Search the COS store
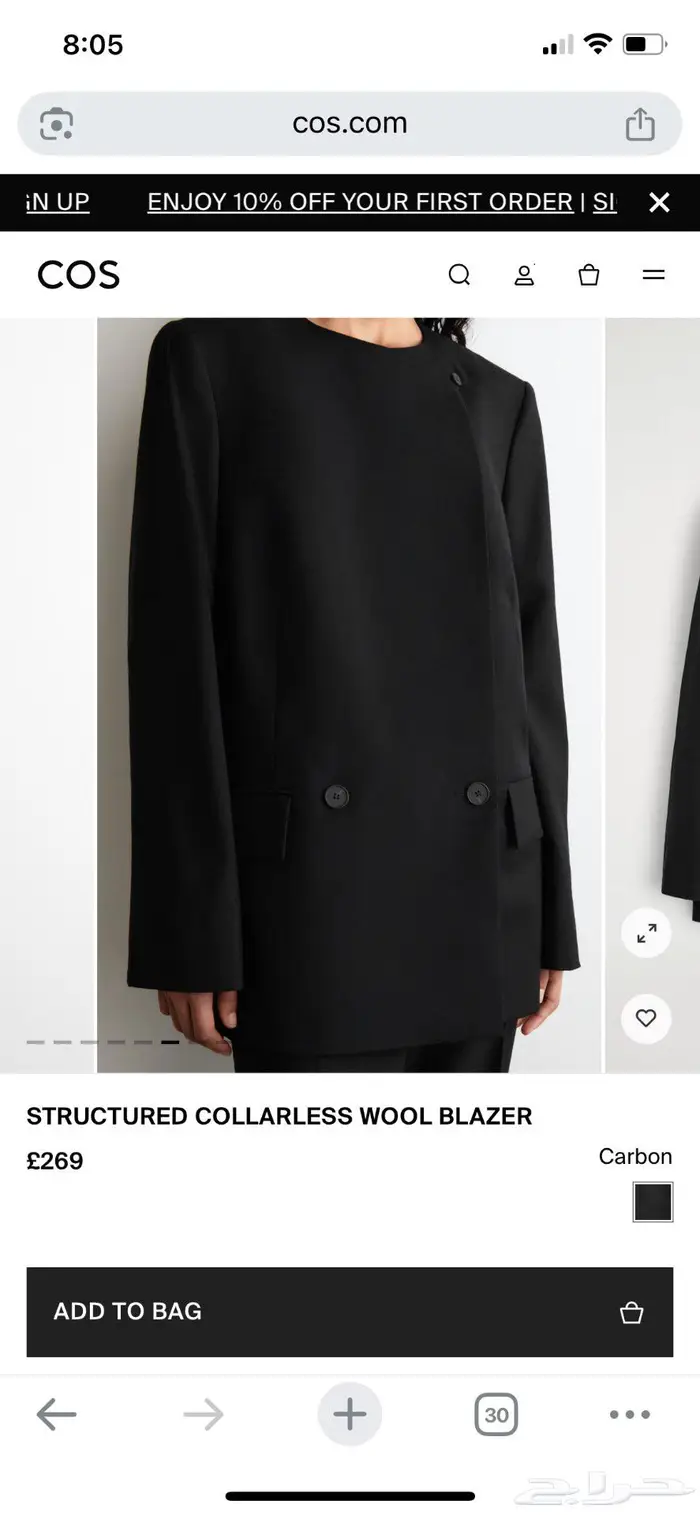Viewport: 700px width, 1515px height. pos(459,275)
